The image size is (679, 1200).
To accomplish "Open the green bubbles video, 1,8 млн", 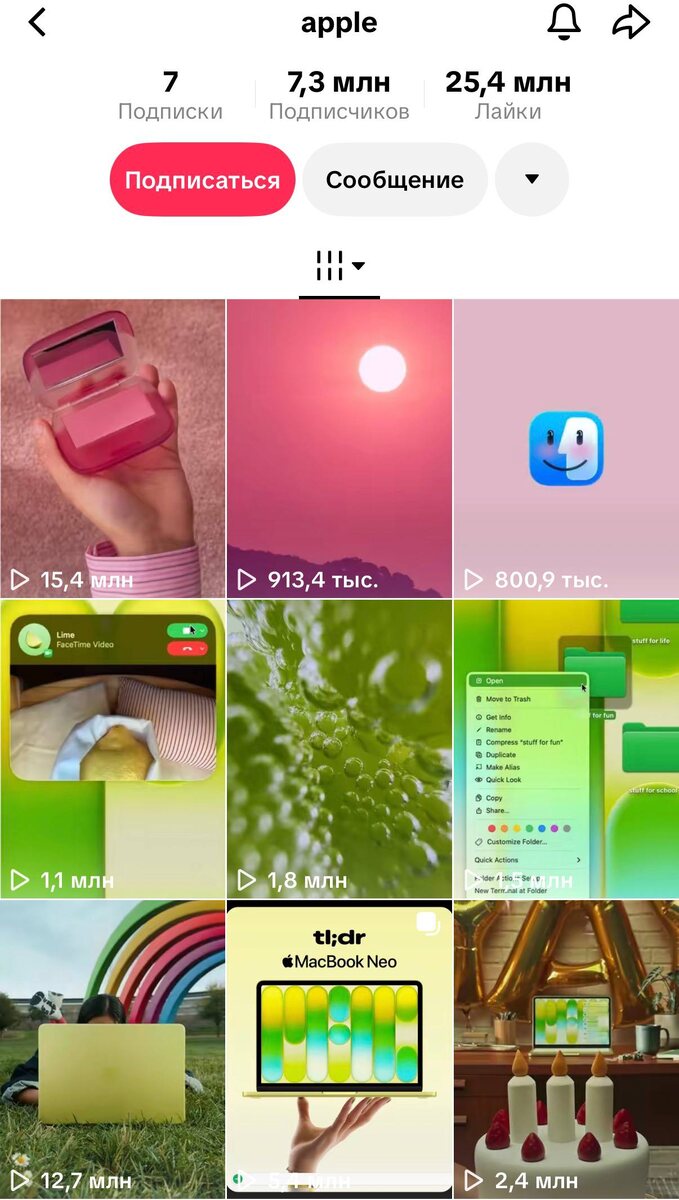I will (x=339, y=749).
